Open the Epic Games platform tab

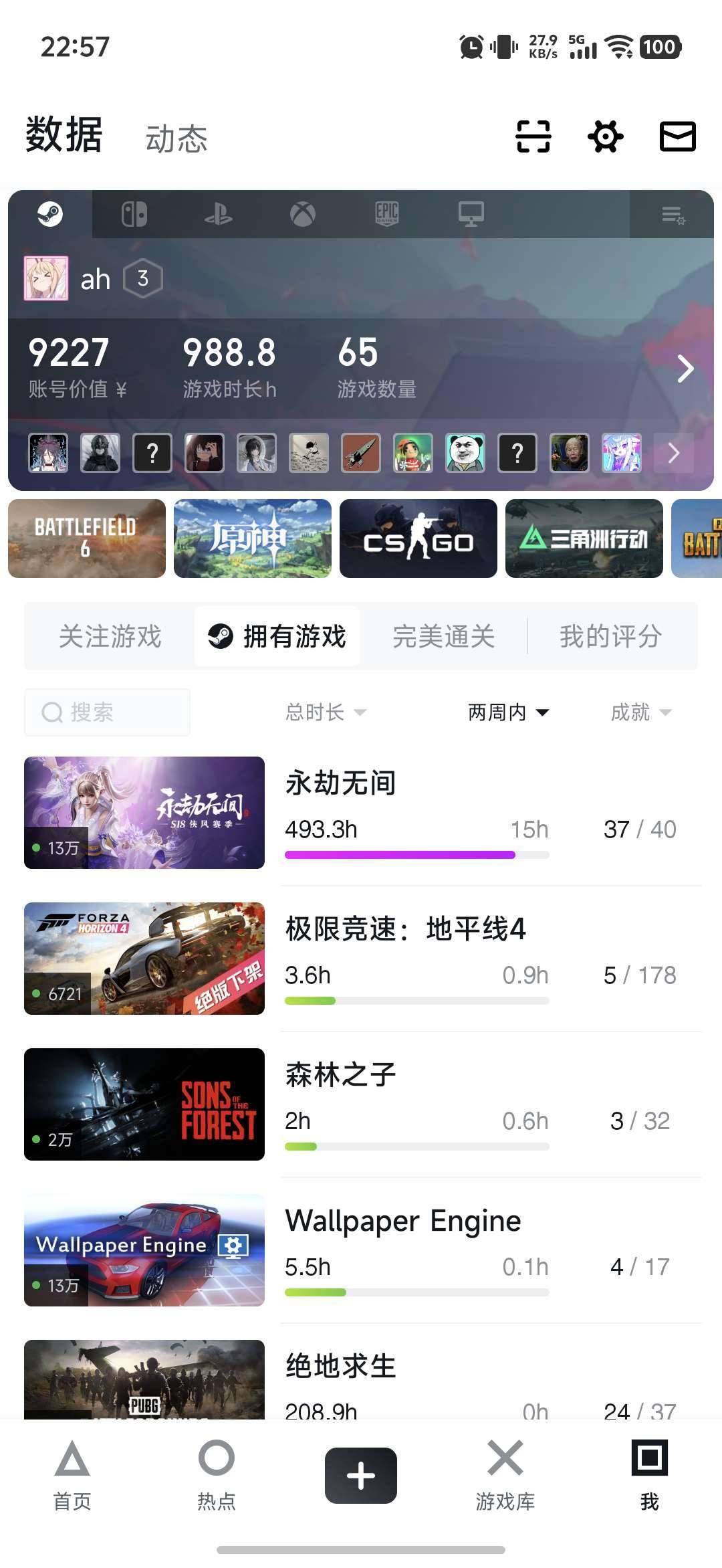coord(388,215)
